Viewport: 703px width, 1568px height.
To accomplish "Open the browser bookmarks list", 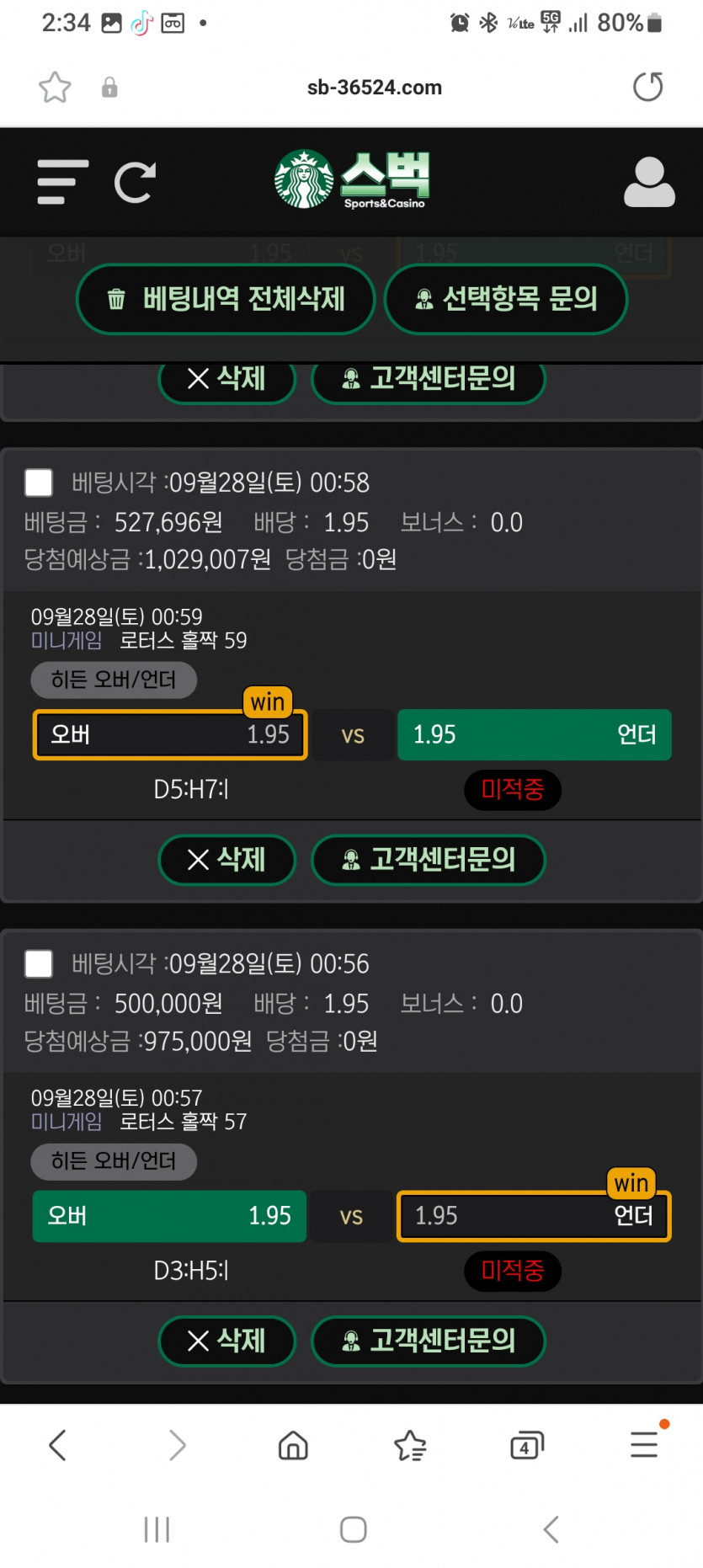I will (410, 1445).
